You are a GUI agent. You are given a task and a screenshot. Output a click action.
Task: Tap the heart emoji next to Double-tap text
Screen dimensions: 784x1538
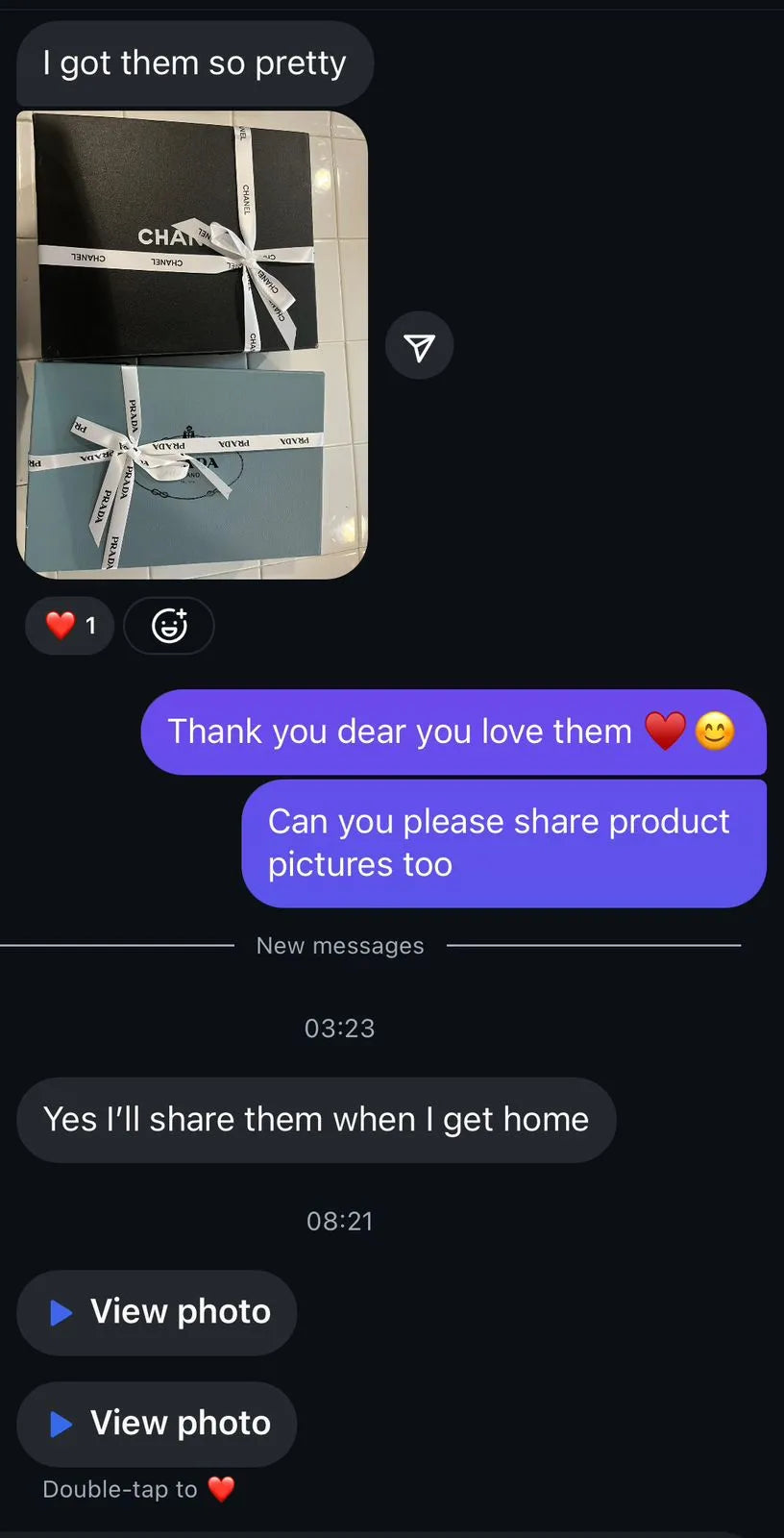[x=221, y=1488]
